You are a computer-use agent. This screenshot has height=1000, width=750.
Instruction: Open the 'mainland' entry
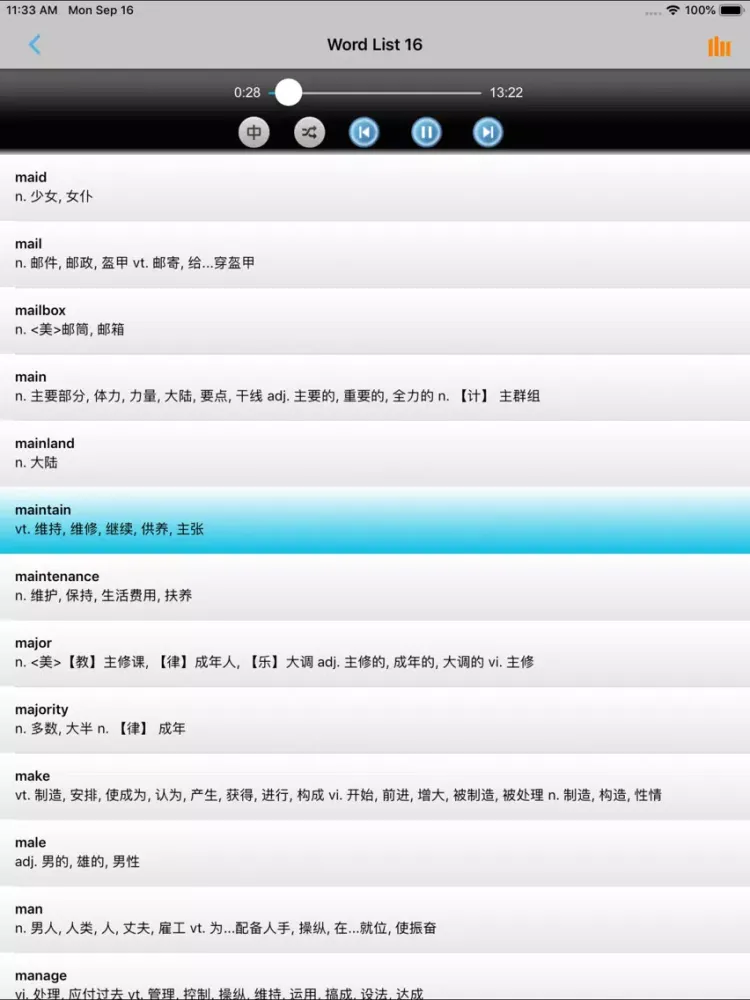(x=375, y=453)
